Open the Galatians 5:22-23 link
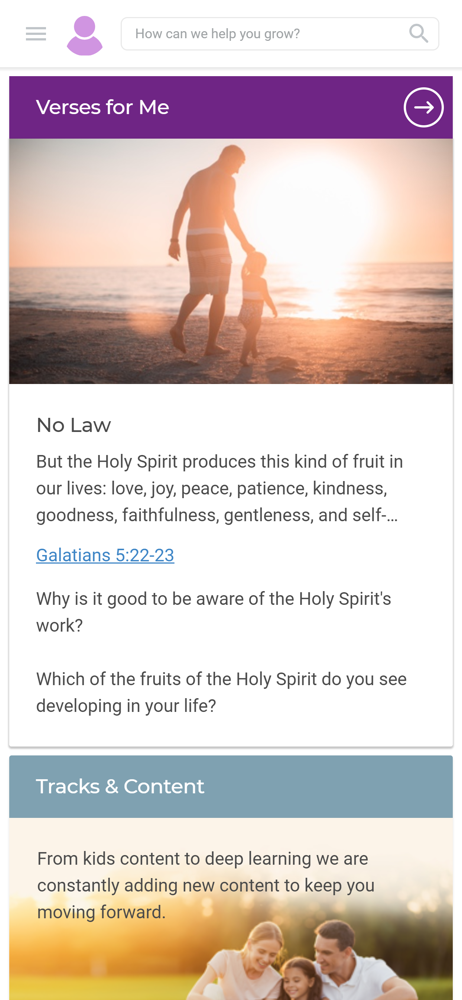This screenshot has height=1000, width=462. pos(105,555)
